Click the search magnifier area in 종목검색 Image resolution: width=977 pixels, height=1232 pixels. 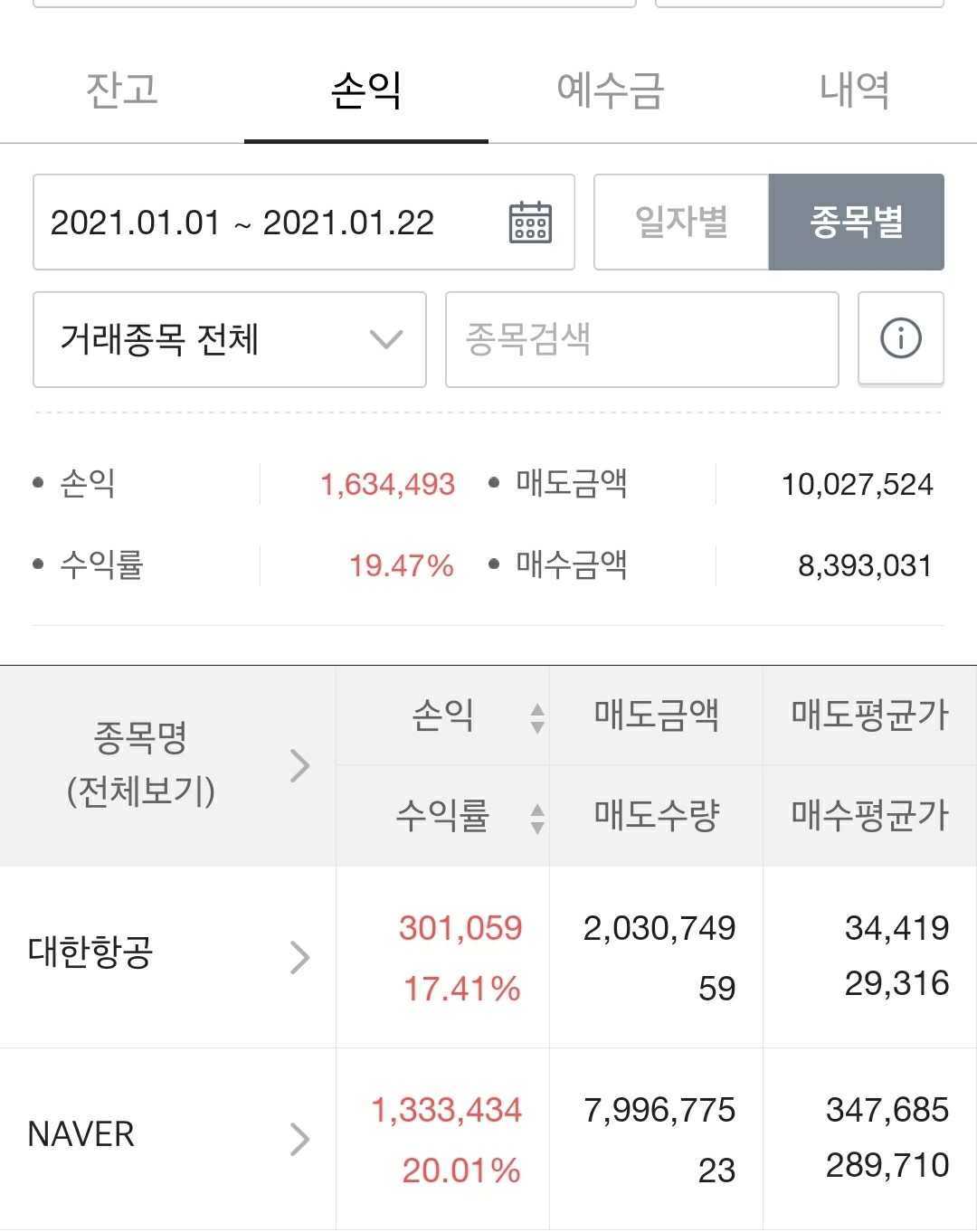coord(642,339)
